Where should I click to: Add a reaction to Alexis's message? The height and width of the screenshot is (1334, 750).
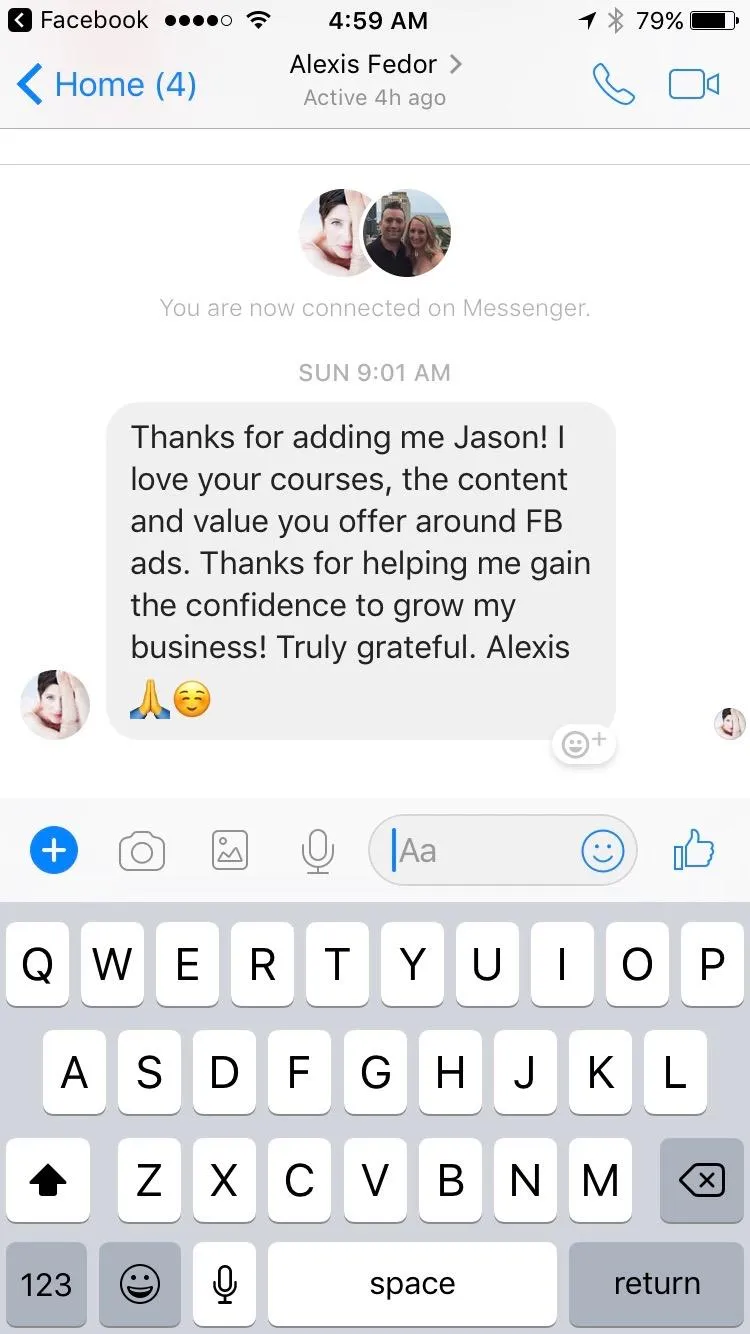(583, 744)
